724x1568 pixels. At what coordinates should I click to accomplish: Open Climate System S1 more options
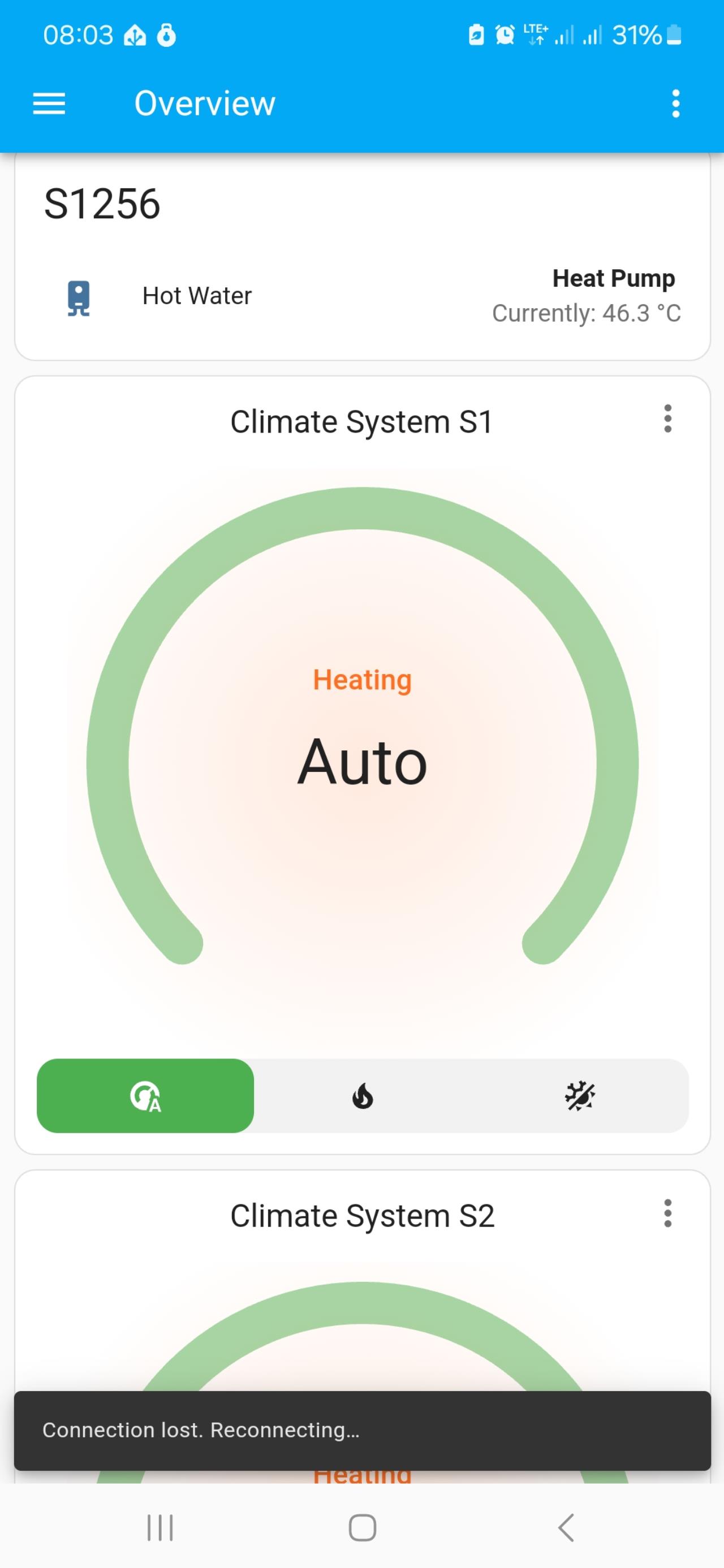point(668,419)
